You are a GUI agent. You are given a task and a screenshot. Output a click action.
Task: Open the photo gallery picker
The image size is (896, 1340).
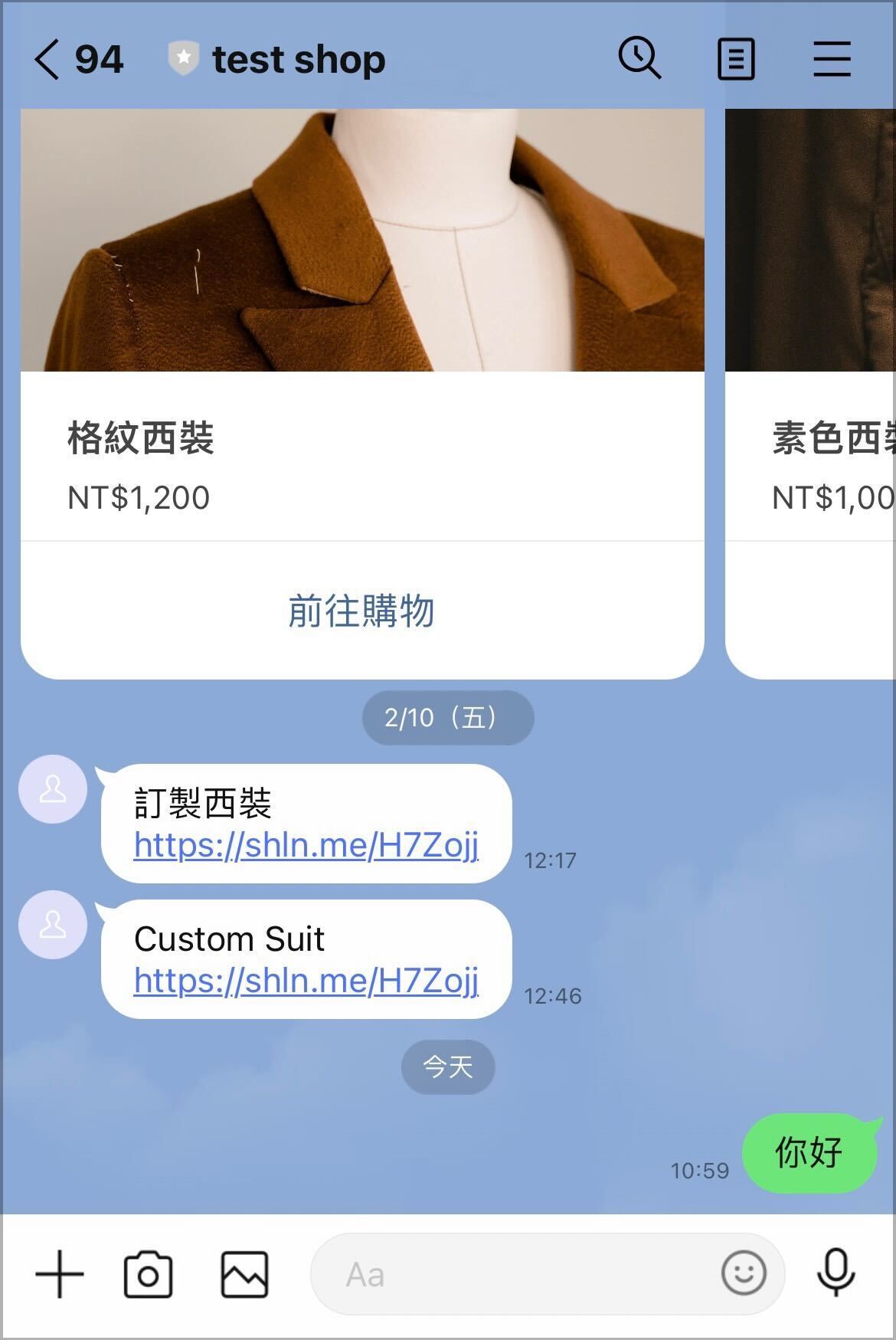[244, 1275]
